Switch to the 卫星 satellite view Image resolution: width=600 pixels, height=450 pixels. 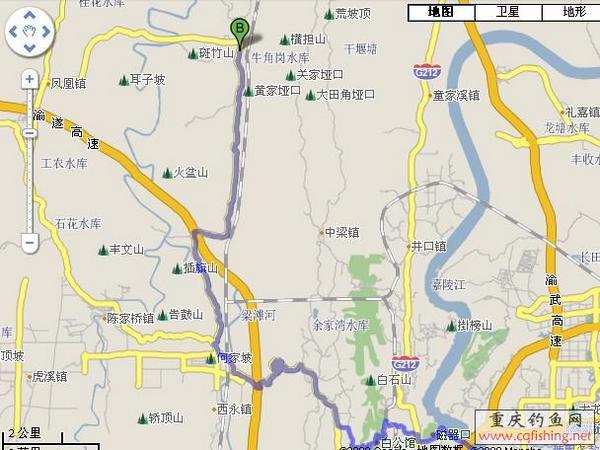point(507,12)
